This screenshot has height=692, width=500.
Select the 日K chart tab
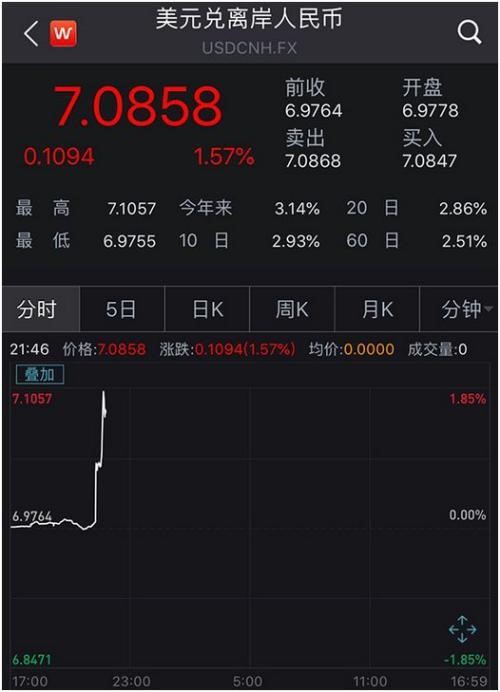click(207, 309)
